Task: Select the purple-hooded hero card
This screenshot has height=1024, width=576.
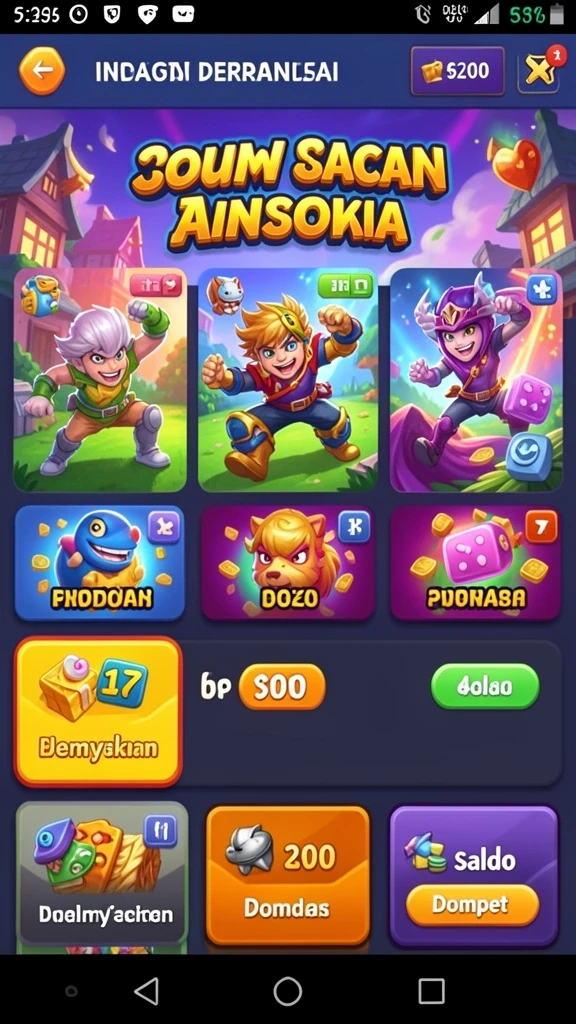Action: (476, 379)
